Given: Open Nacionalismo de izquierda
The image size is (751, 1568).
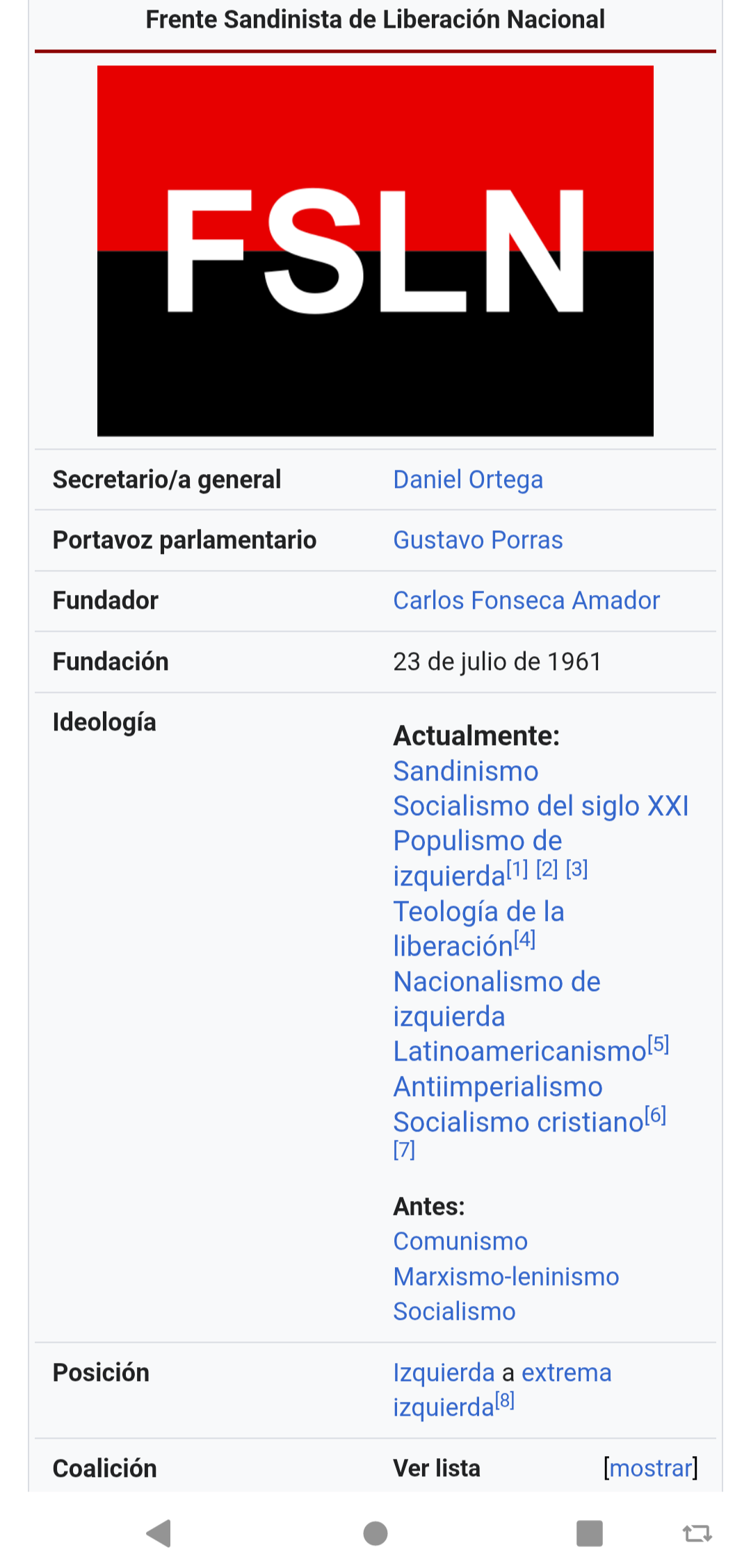Looking at the screenshot, I should tap(496, 999).
